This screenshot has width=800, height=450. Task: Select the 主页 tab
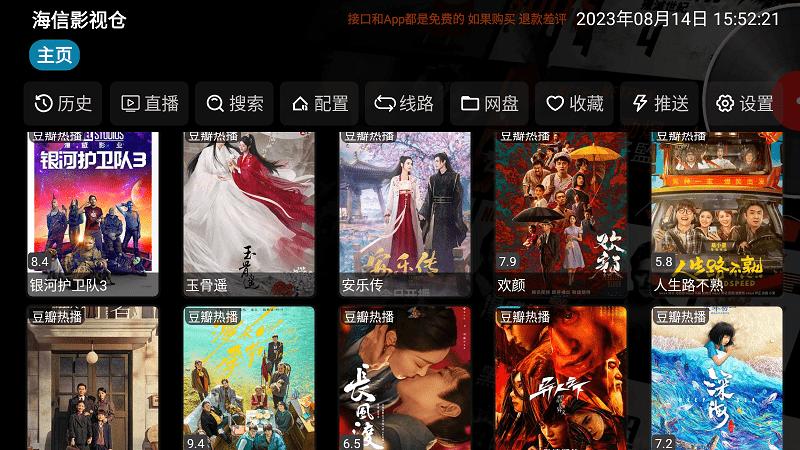pos(54,55)
